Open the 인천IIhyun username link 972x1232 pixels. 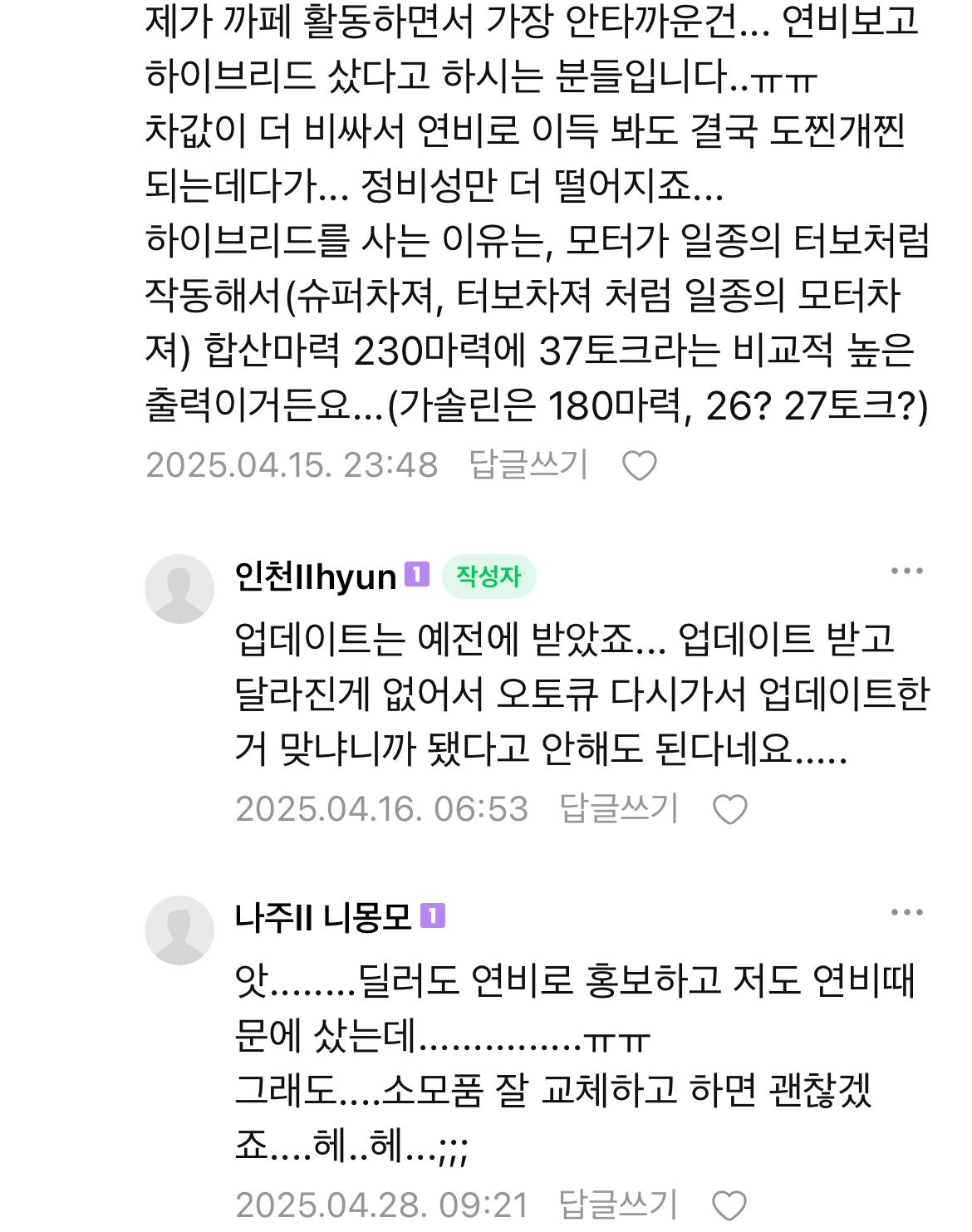point(316,577)
